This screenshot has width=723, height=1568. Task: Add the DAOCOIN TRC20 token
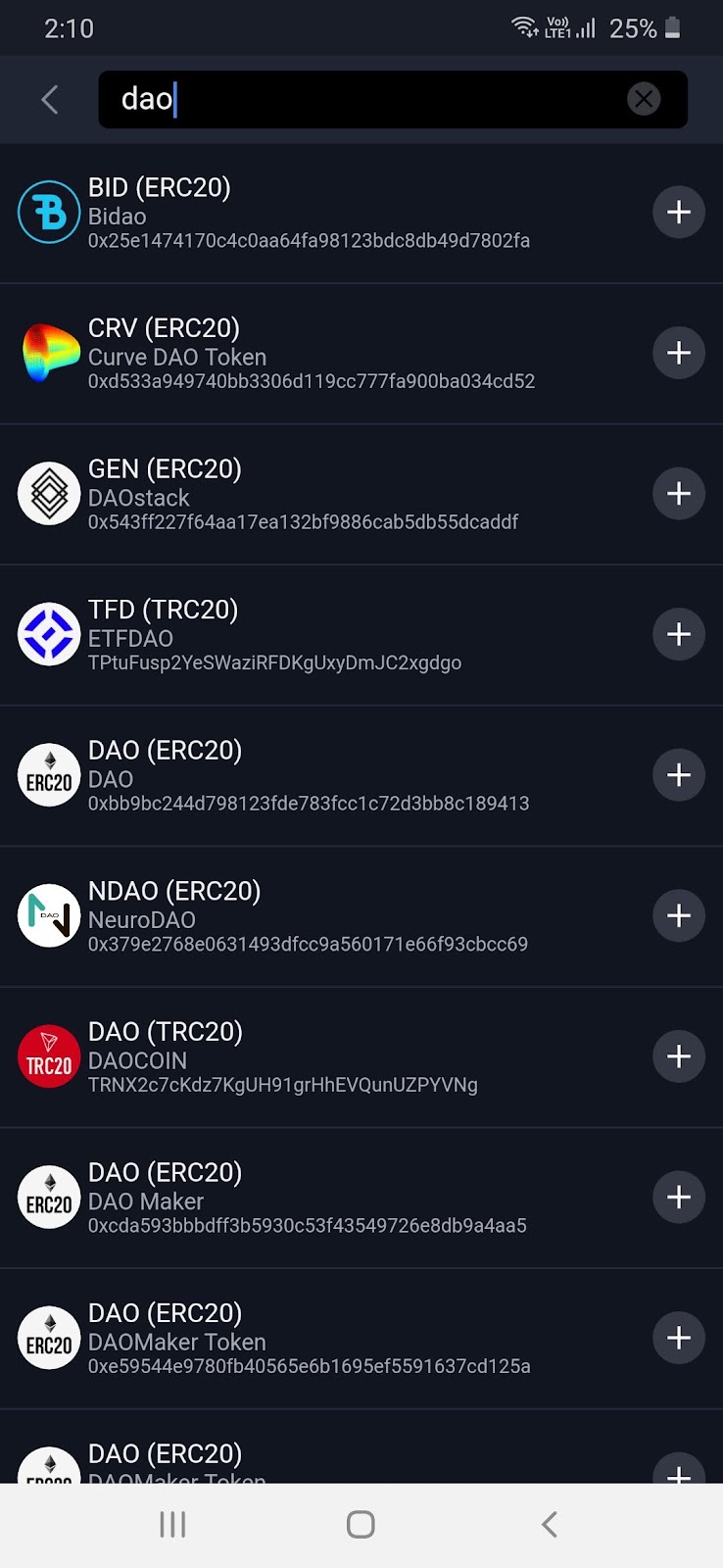[679, 1056]
